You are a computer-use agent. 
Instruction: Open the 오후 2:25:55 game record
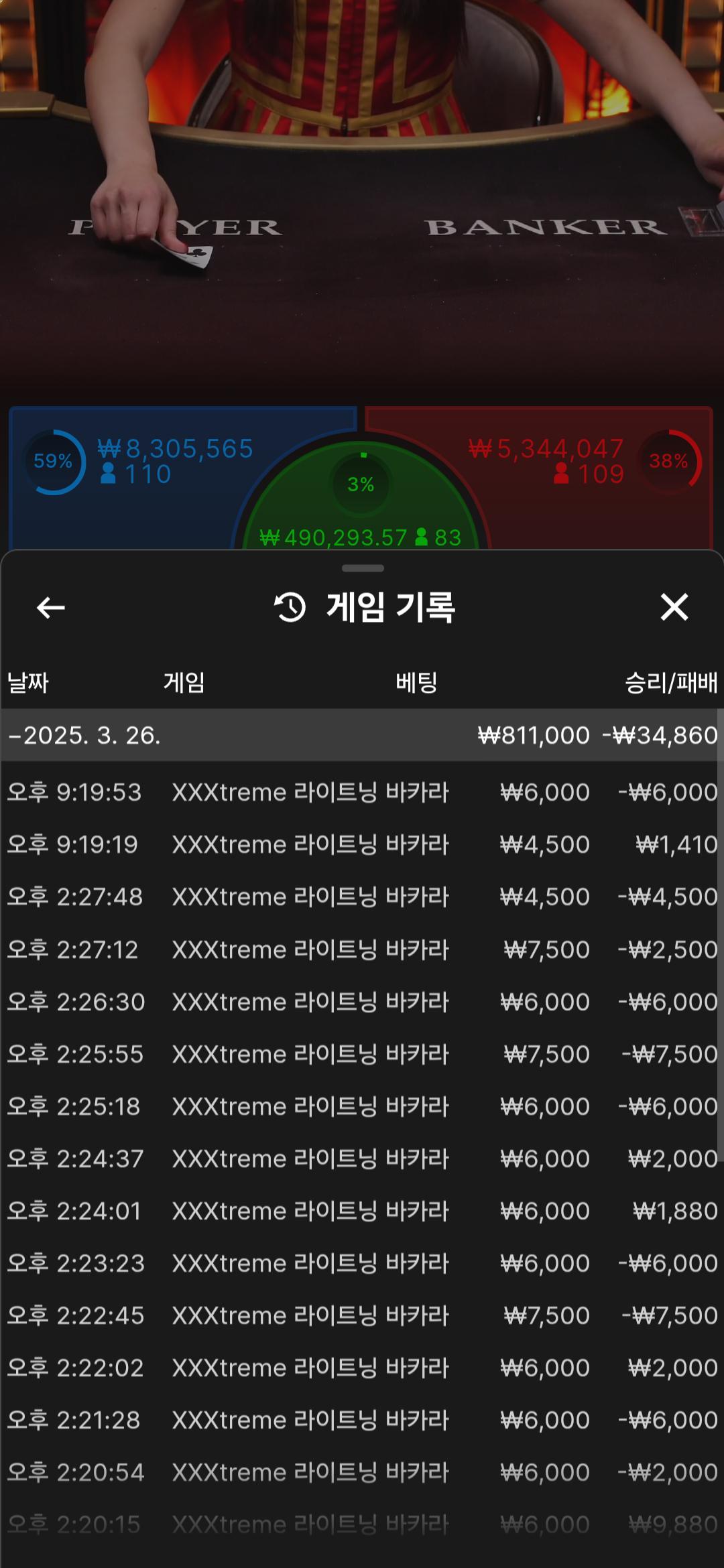[362, 1054]
